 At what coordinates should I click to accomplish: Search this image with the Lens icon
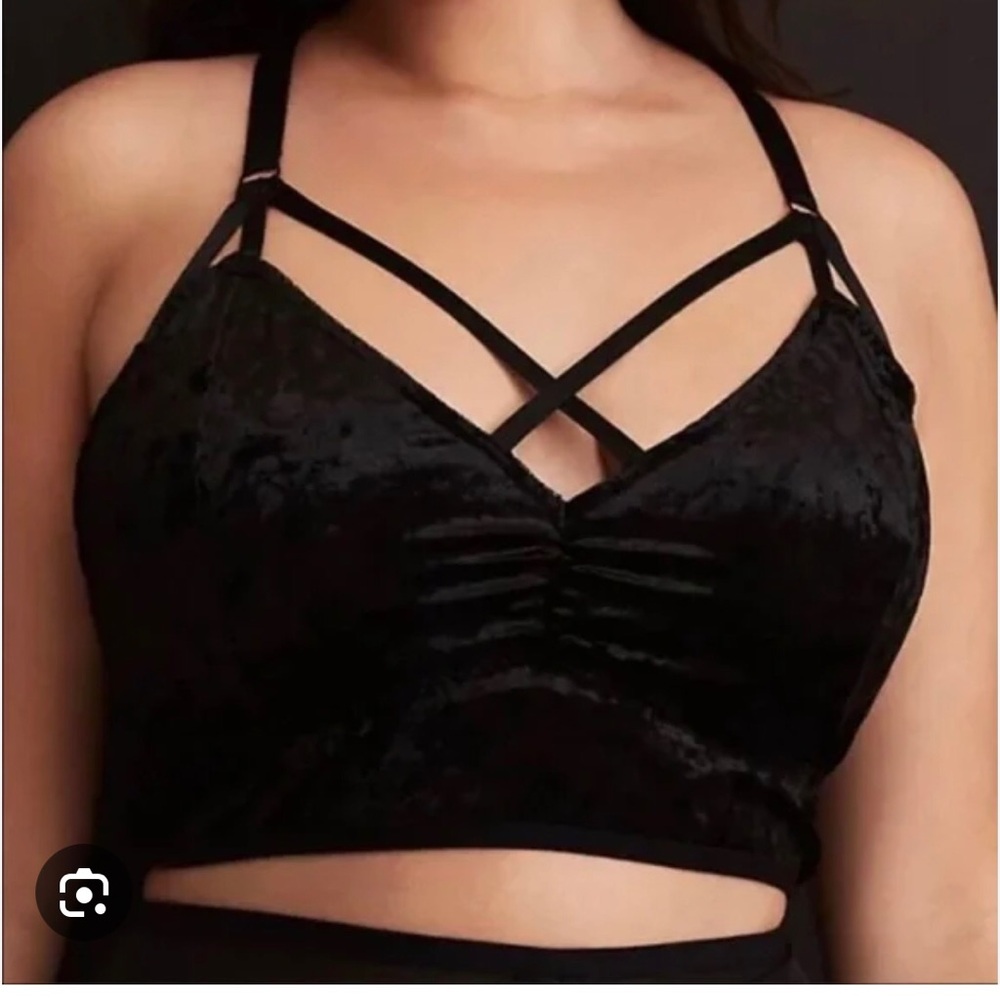click(84, 892)
